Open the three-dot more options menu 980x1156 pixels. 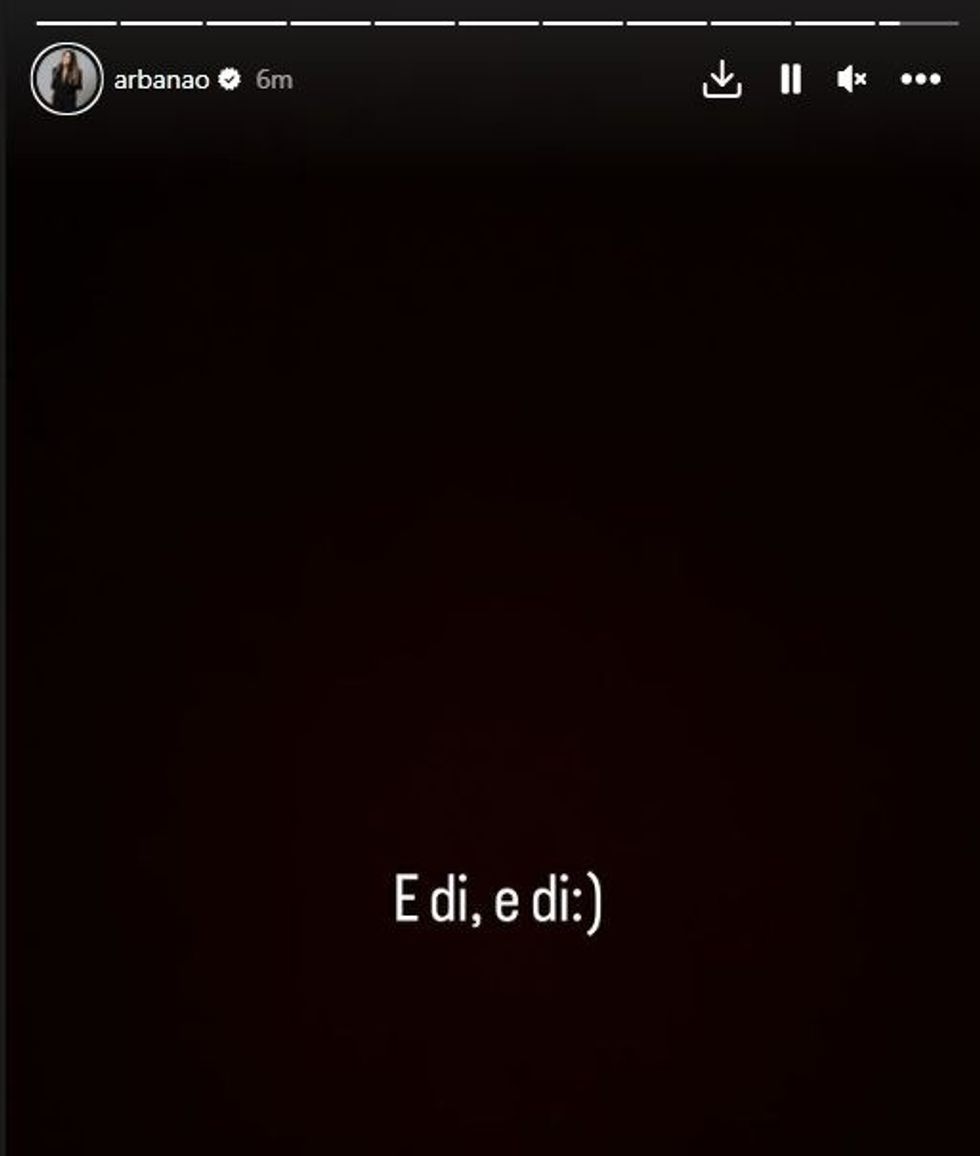pos(920,80)
